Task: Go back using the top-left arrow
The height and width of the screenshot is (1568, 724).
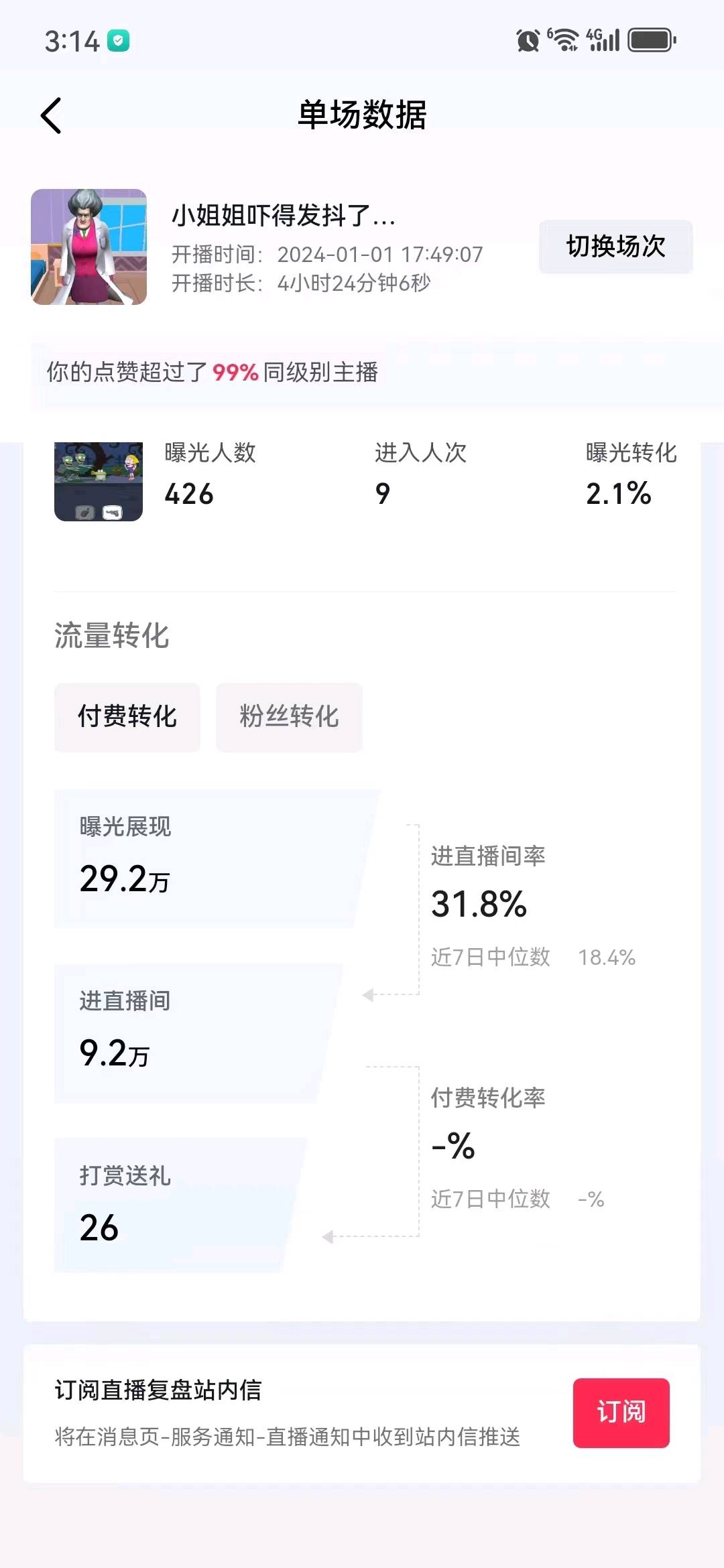Action: pos(52,115)
